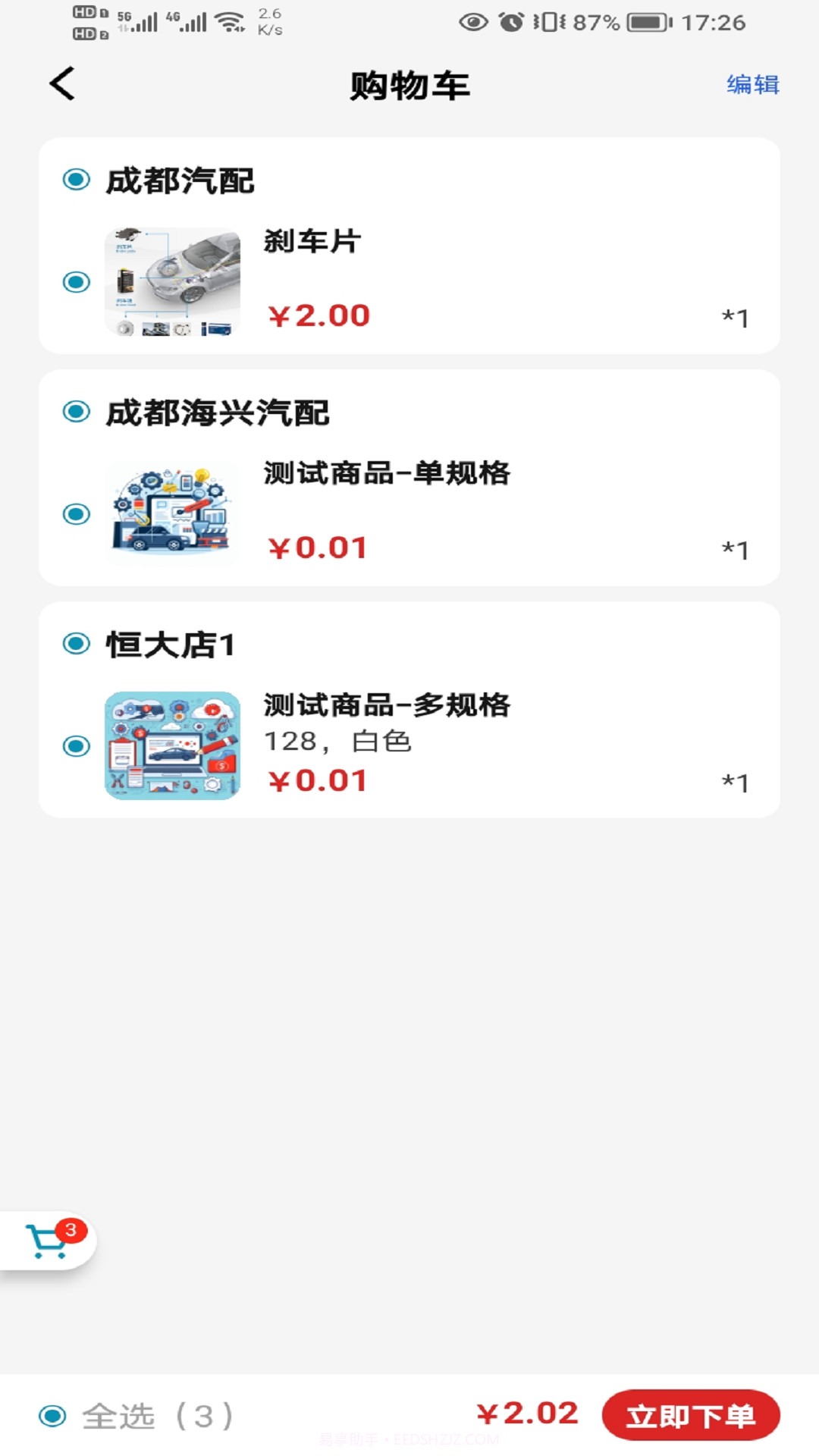
Task: Tap the eye icon in the status bar
Action: (472, 23)
